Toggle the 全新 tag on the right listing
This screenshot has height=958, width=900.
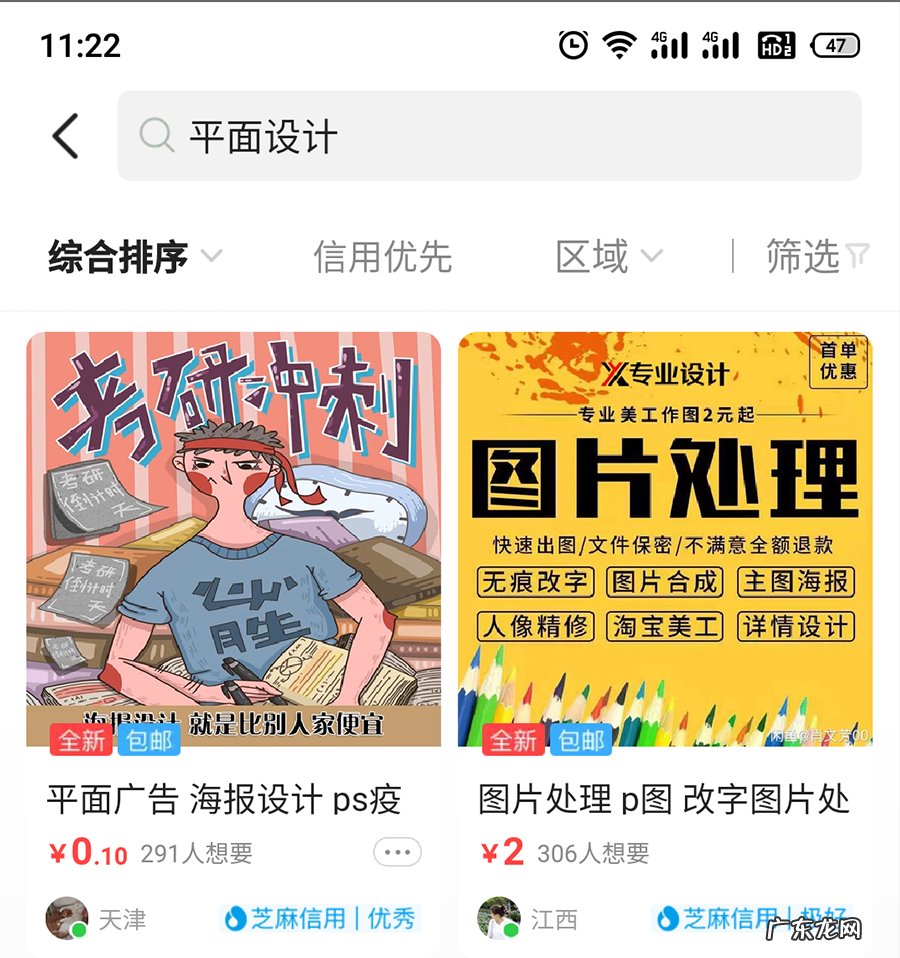pyautogui.click(x=513, y=741)
